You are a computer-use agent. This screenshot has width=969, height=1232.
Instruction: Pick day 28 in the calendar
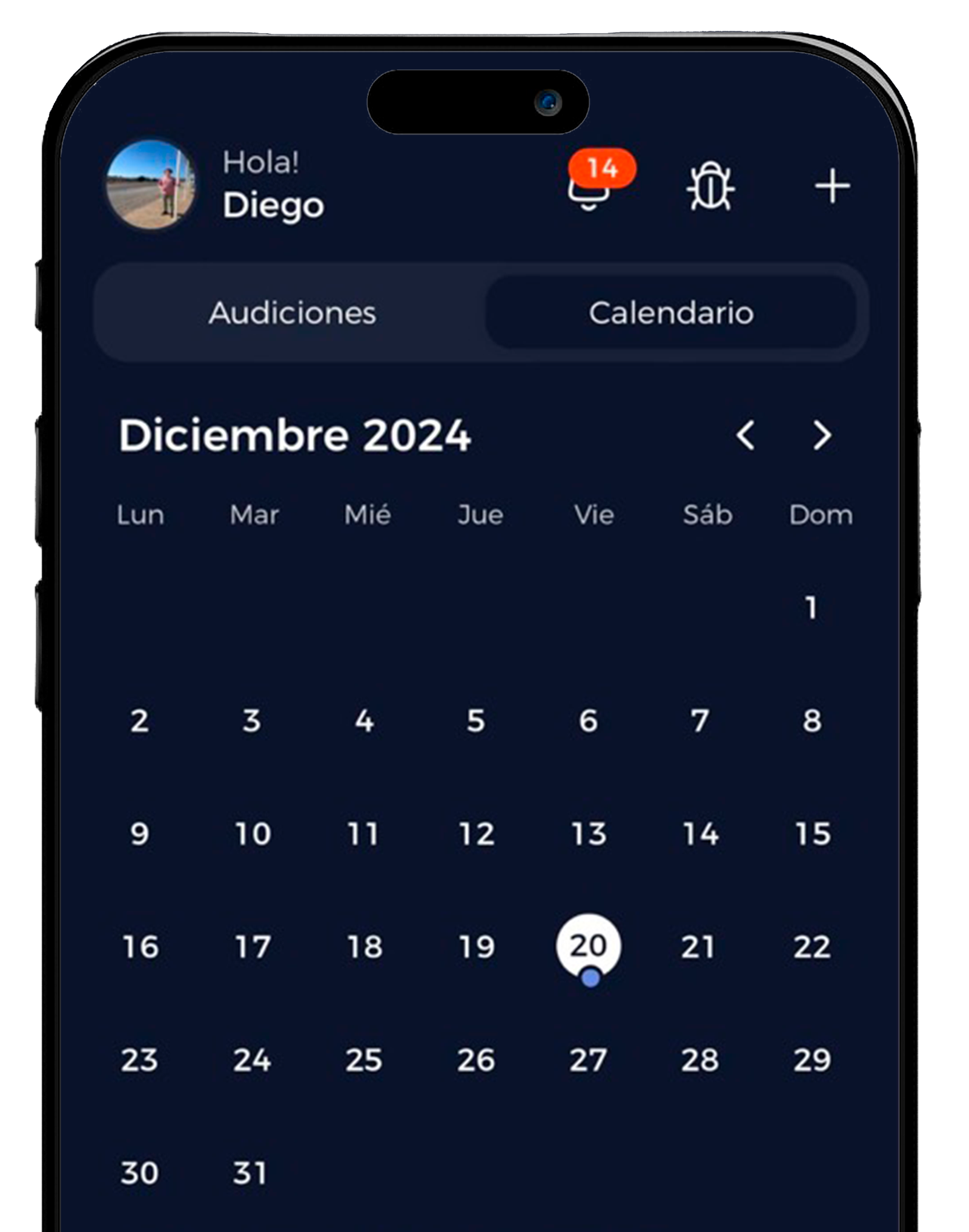click(700, 1059)
